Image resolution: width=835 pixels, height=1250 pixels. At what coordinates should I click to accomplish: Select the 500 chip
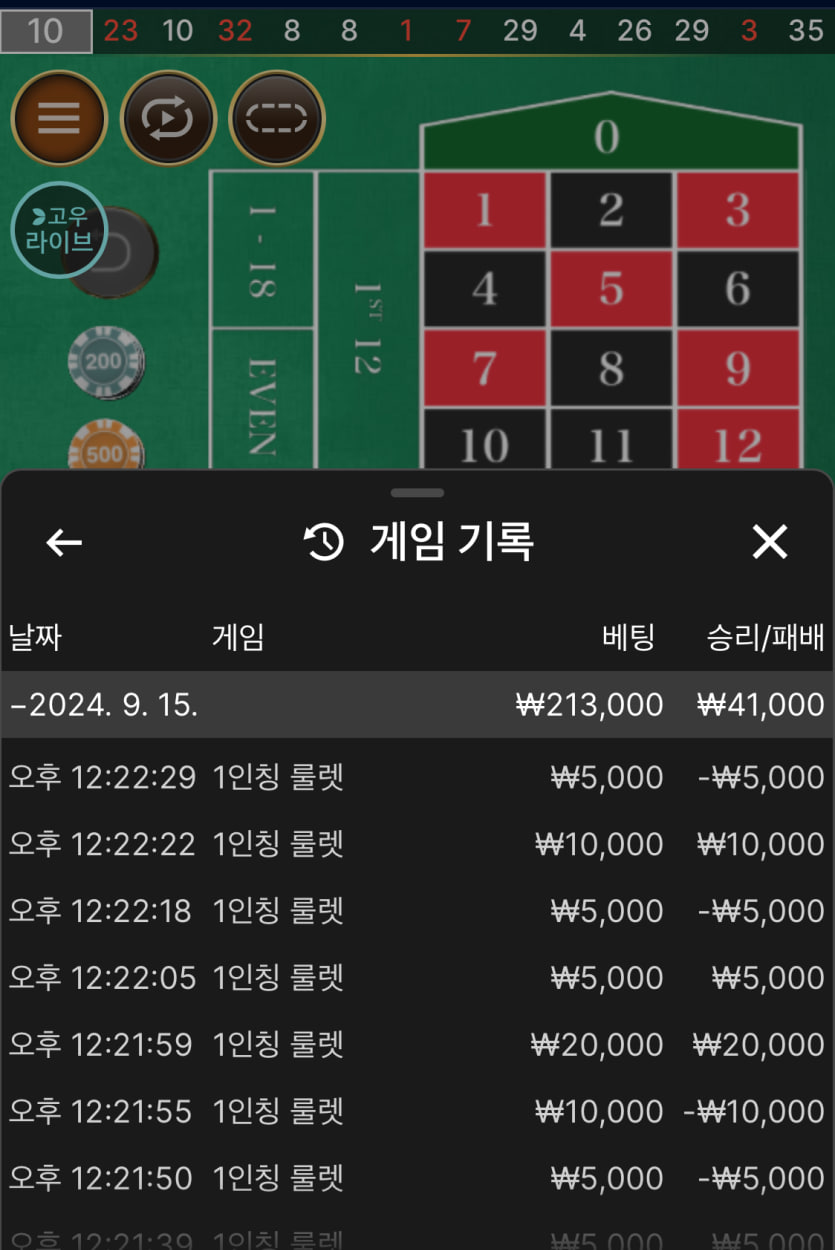(x=104, y=451)
